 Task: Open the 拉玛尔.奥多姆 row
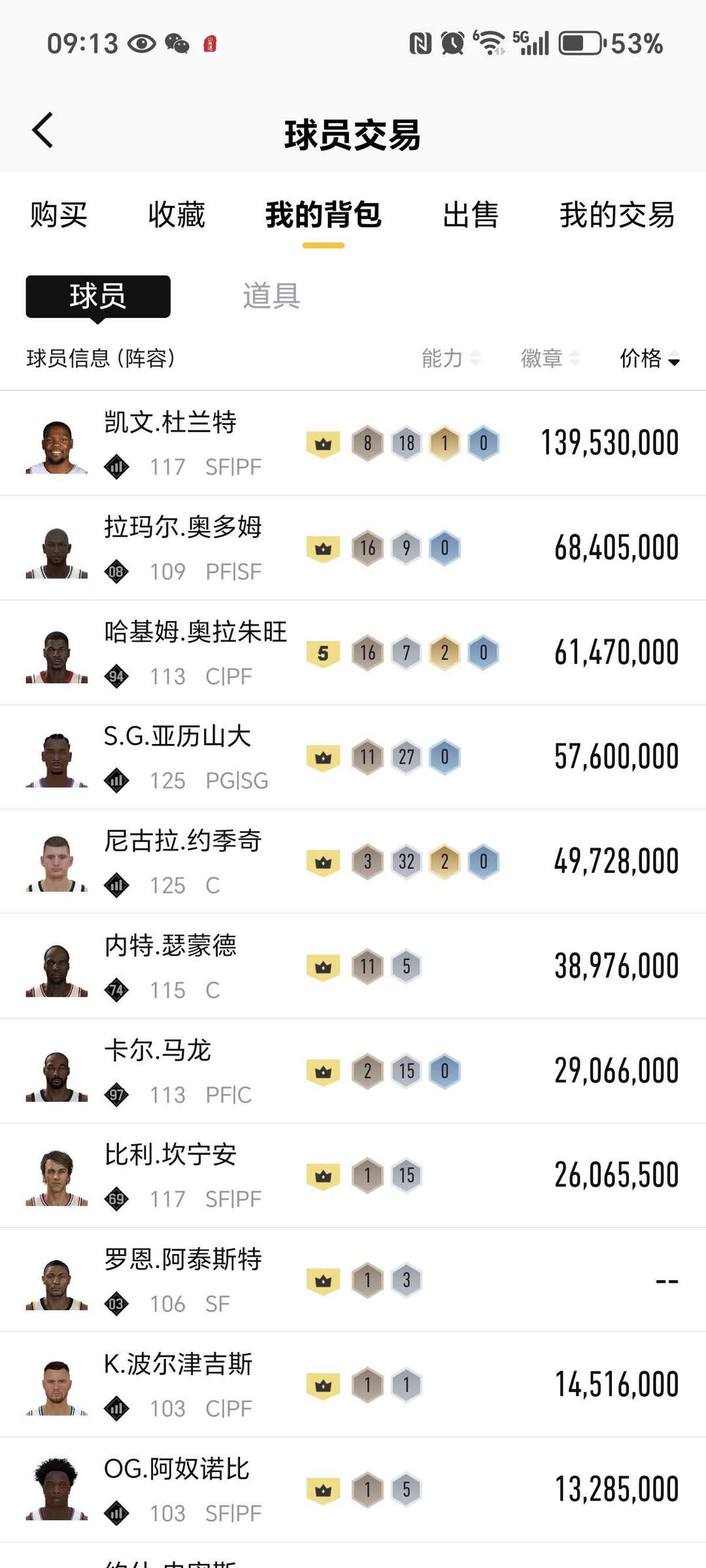pyautogui.click(x=353, y=548)
